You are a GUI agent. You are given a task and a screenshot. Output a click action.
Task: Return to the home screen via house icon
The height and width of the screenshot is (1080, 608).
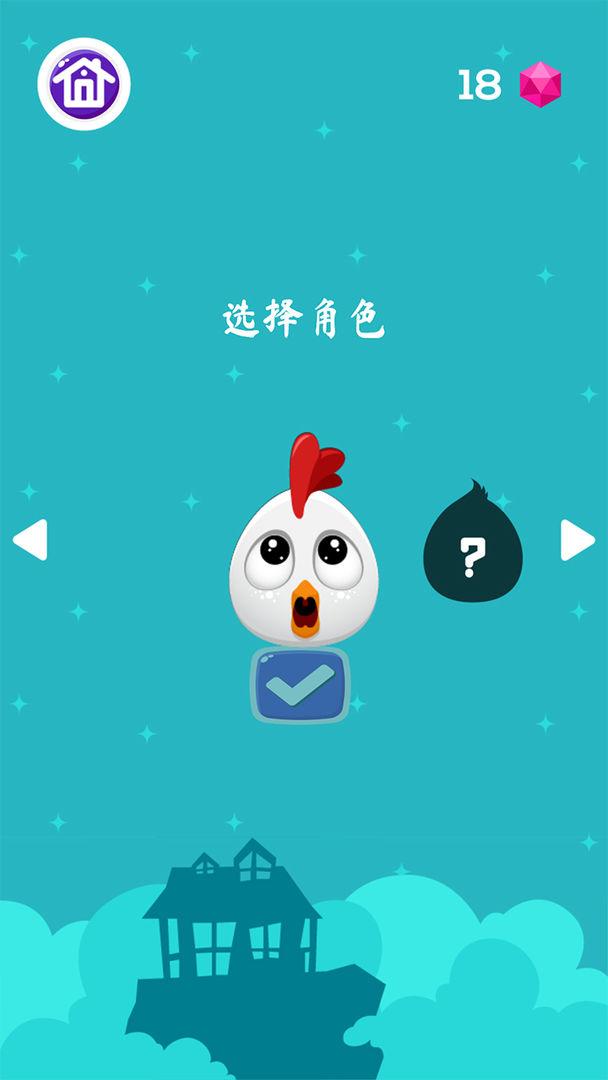point(84,84)
